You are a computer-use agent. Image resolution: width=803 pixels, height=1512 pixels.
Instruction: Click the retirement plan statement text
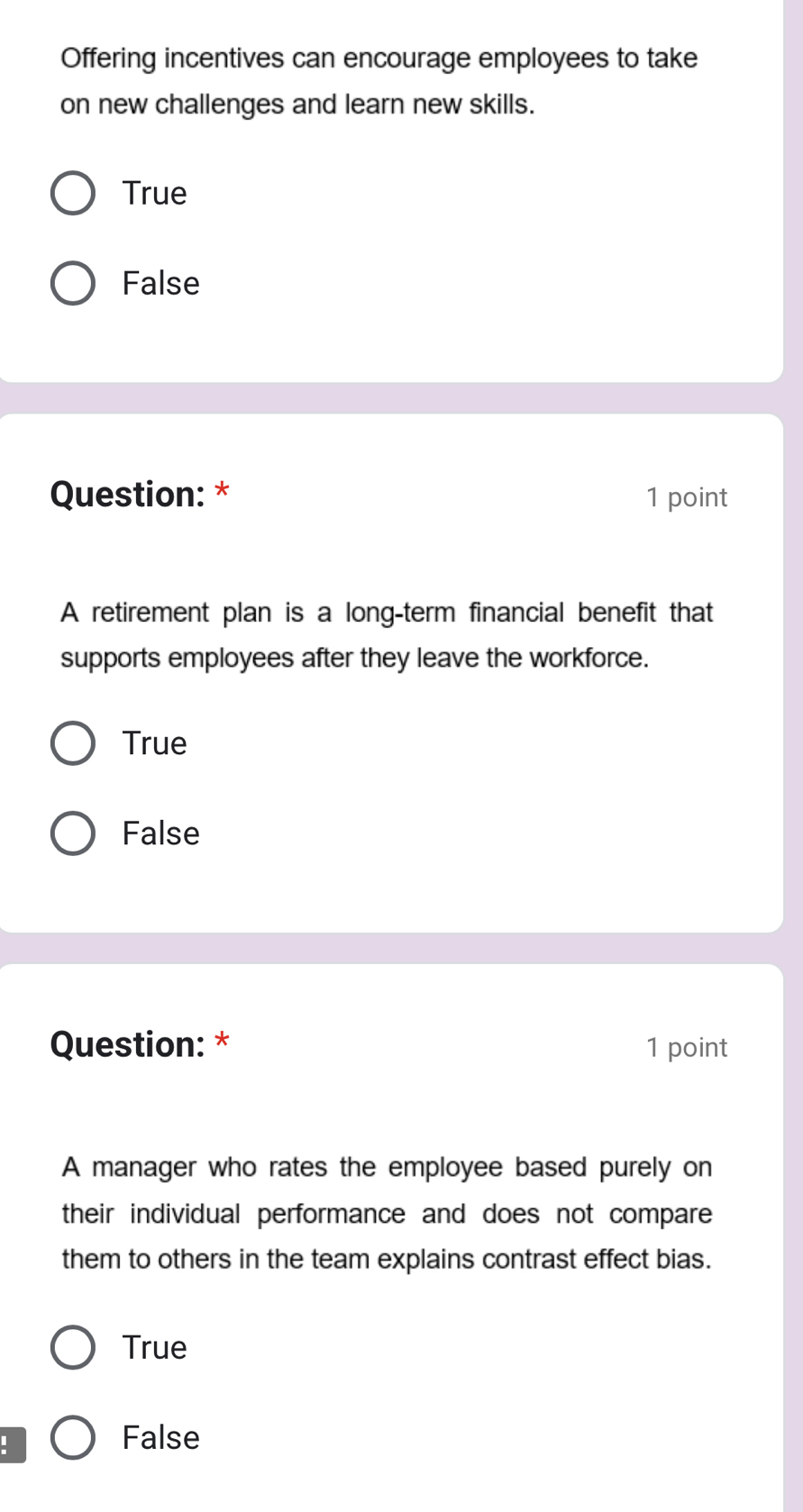(x=386, y=634)
